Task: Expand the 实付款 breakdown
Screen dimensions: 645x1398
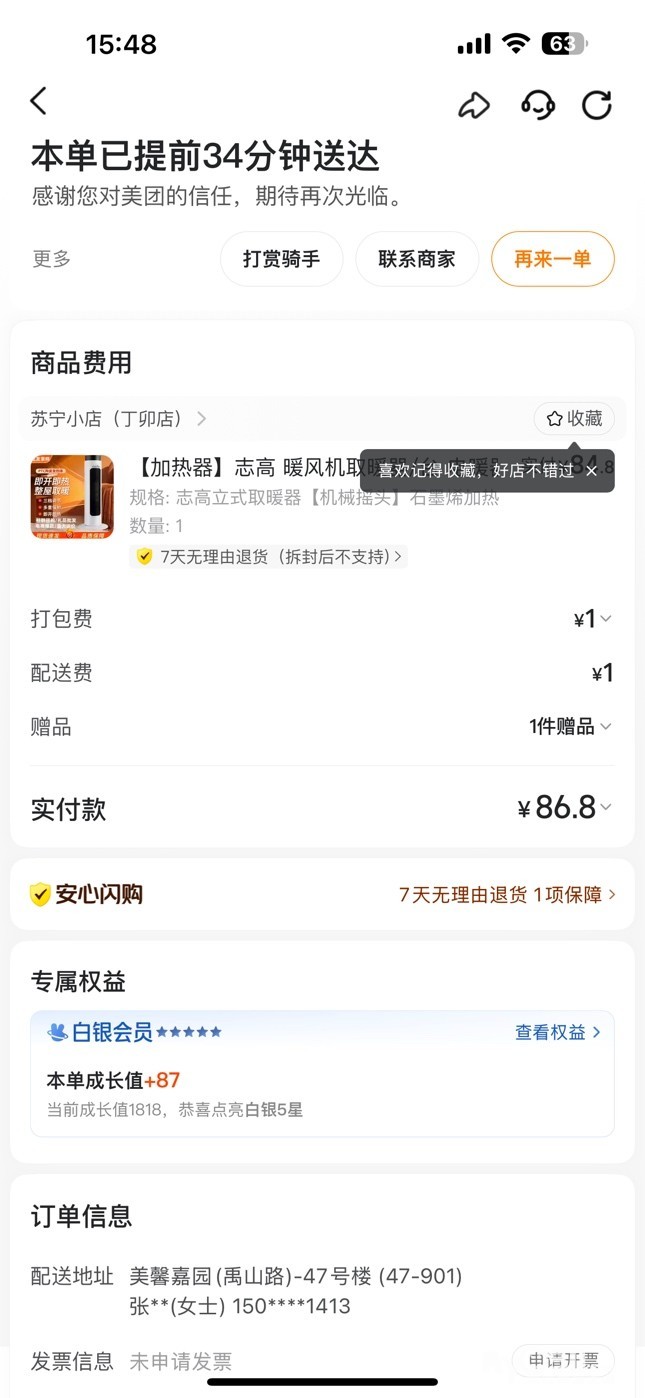Action: [566, 808]
